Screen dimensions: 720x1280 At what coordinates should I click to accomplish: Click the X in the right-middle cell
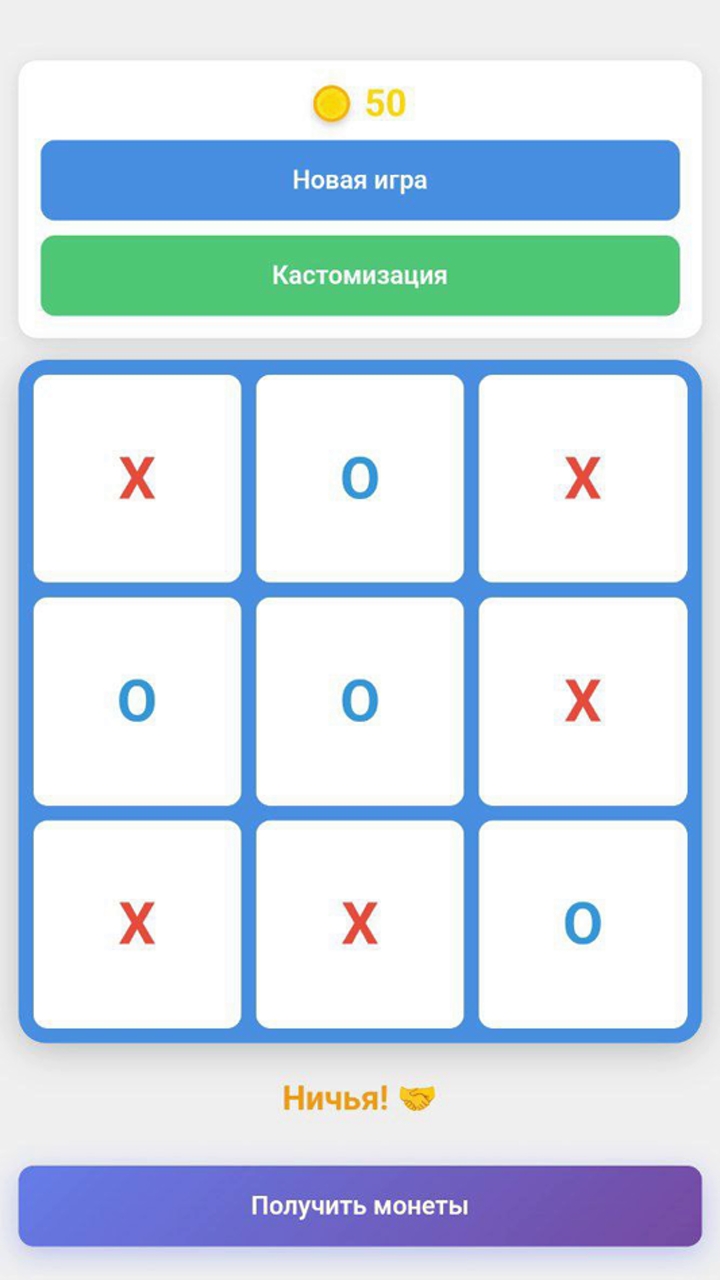tap(584, 701)
